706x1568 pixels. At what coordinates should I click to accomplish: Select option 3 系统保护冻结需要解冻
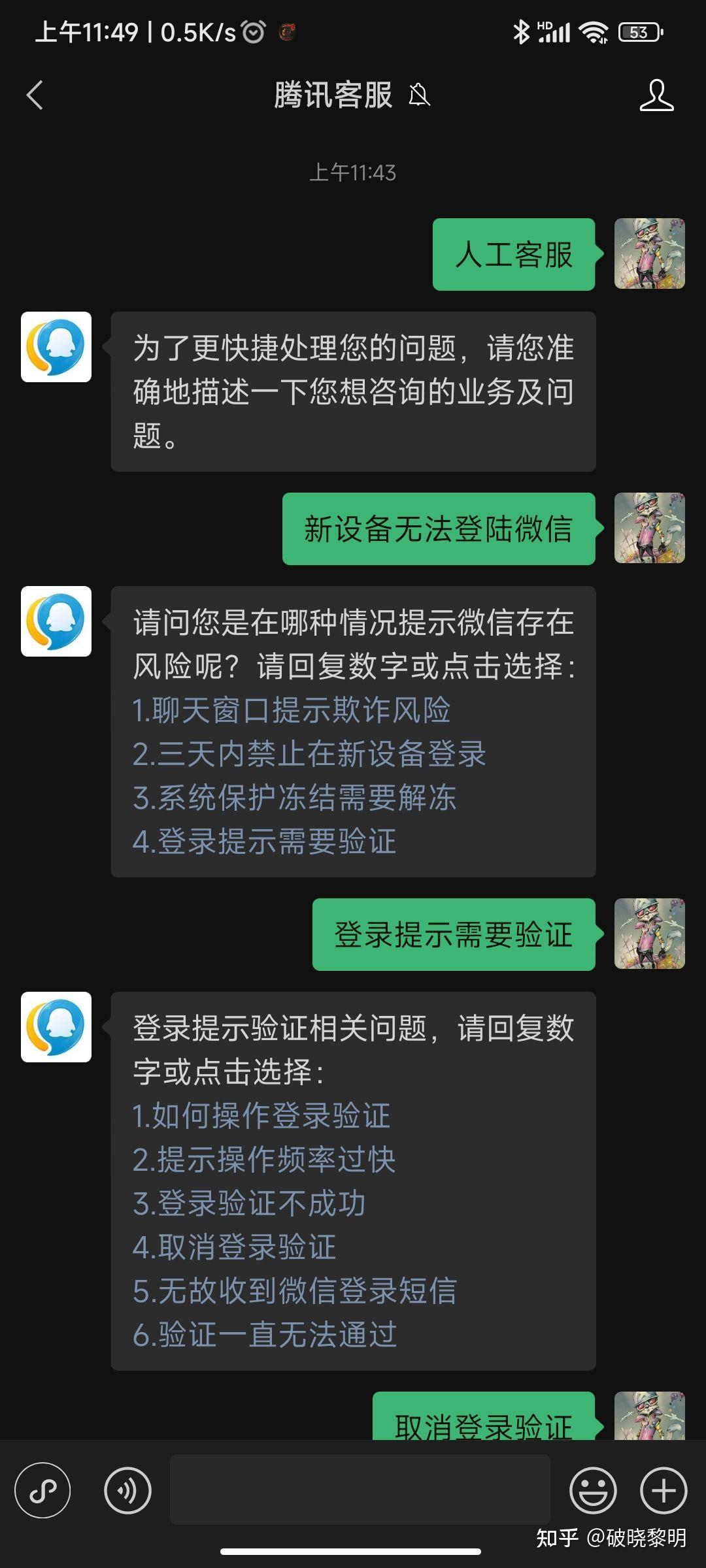click(294, 797)
